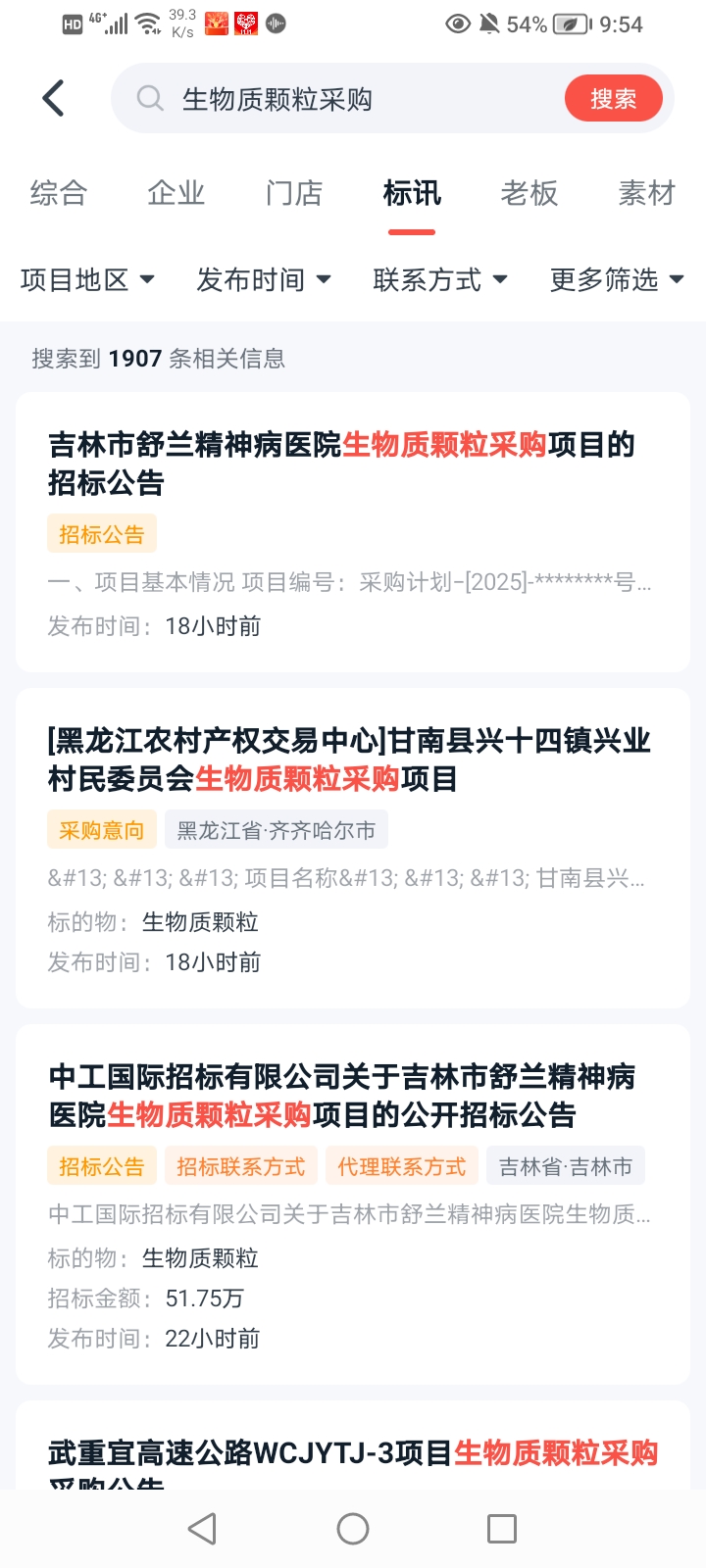Viewport: 706px width, 1568px height.
Task: Switch to the 素材 tab
Action: pyautogui.click(x=647, y=193)
